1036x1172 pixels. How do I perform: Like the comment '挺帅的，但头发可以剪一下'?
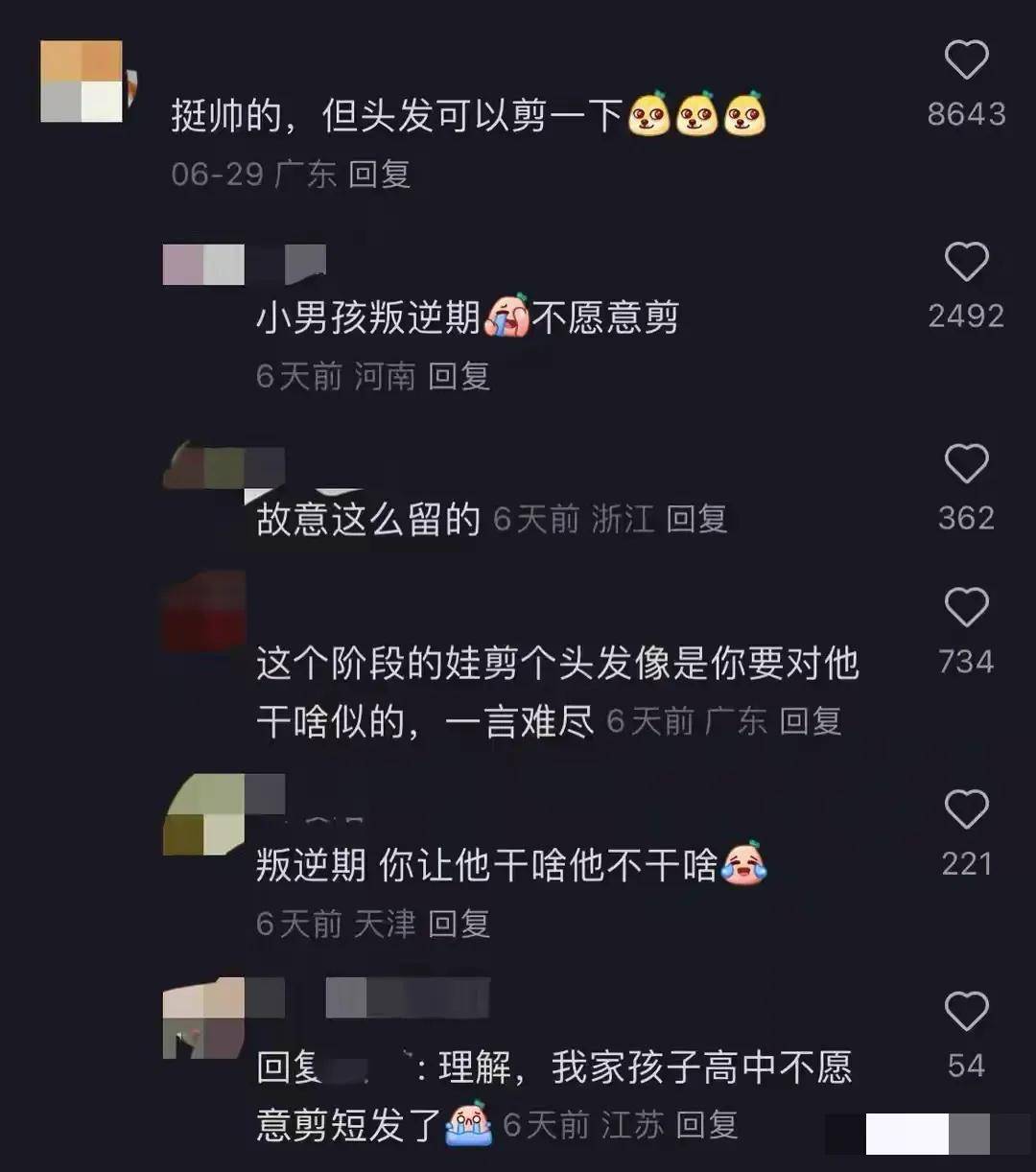966,61
